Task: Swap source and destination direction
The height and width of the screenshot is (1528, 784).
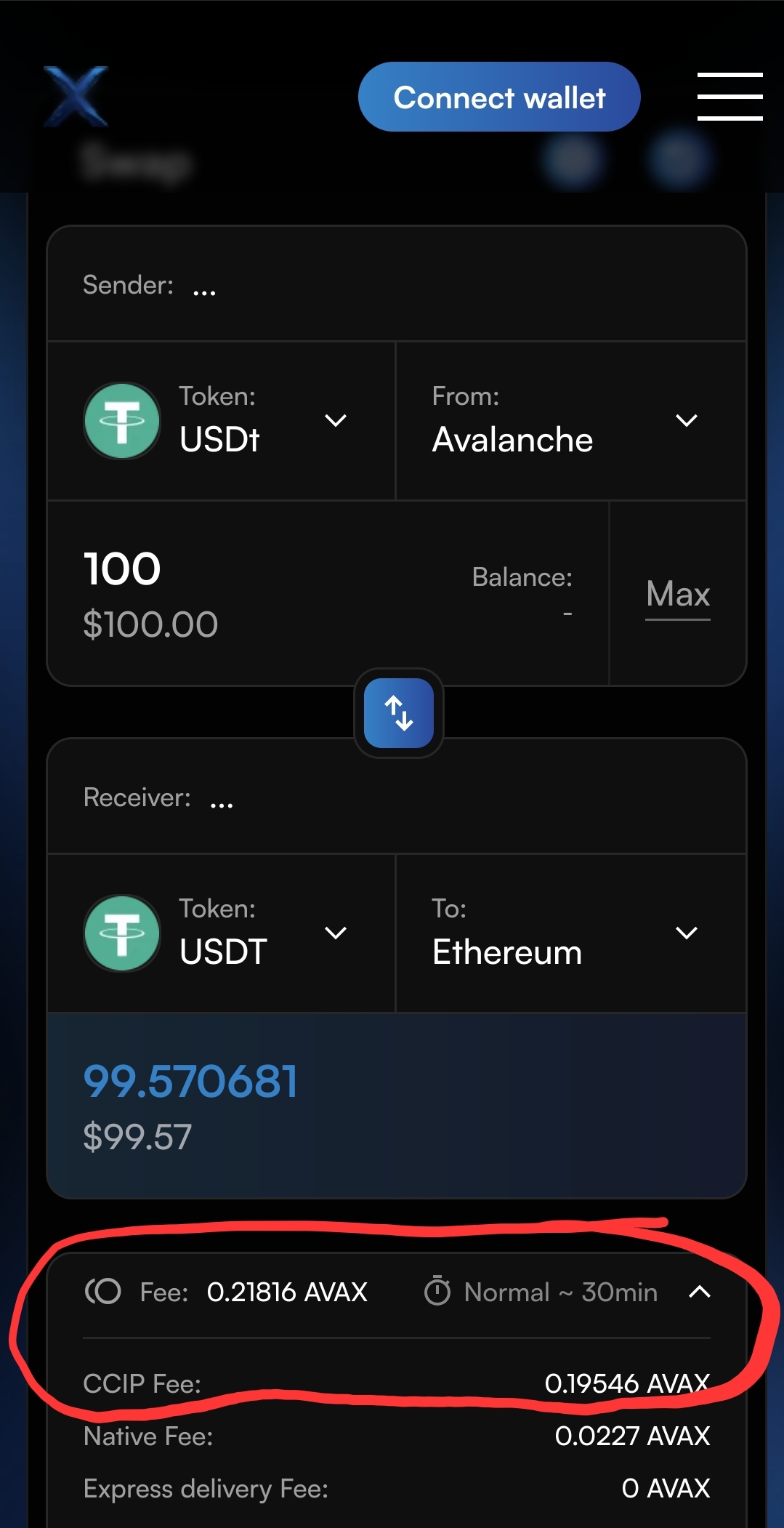Action: [399, 713]
